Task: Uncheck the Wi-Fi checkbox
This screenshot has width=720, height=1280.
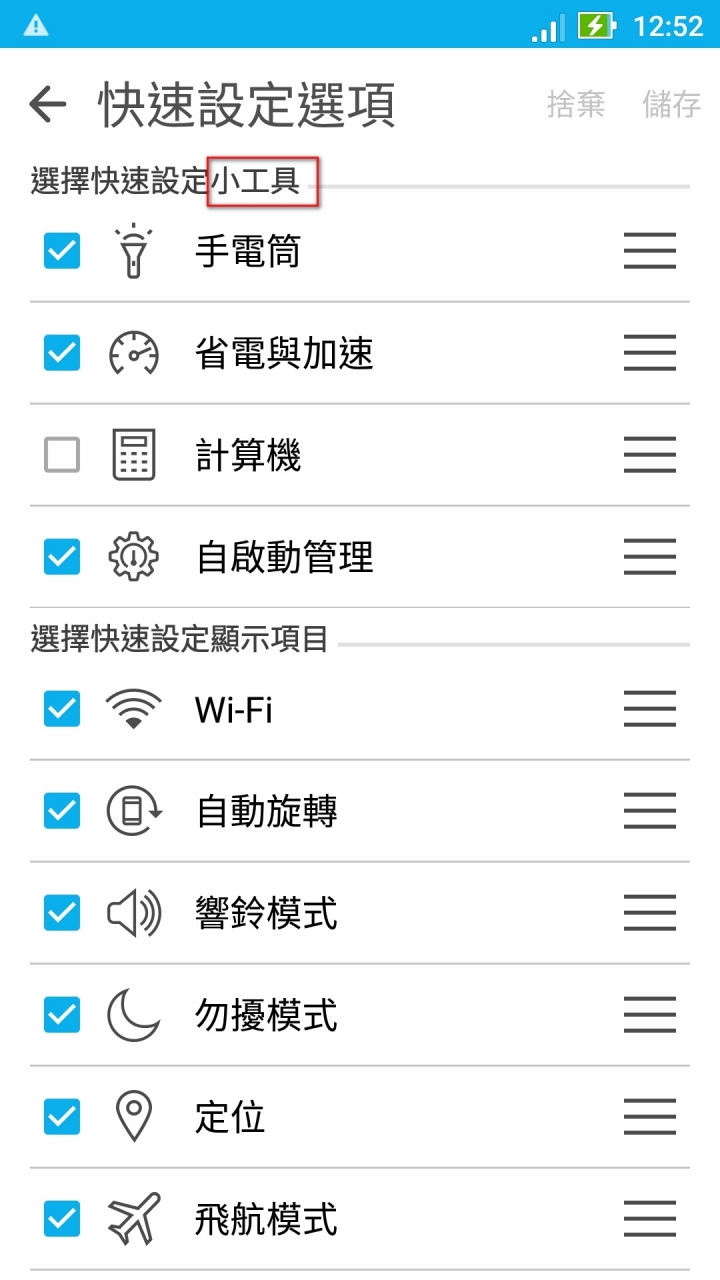Action: pos(62,709)
